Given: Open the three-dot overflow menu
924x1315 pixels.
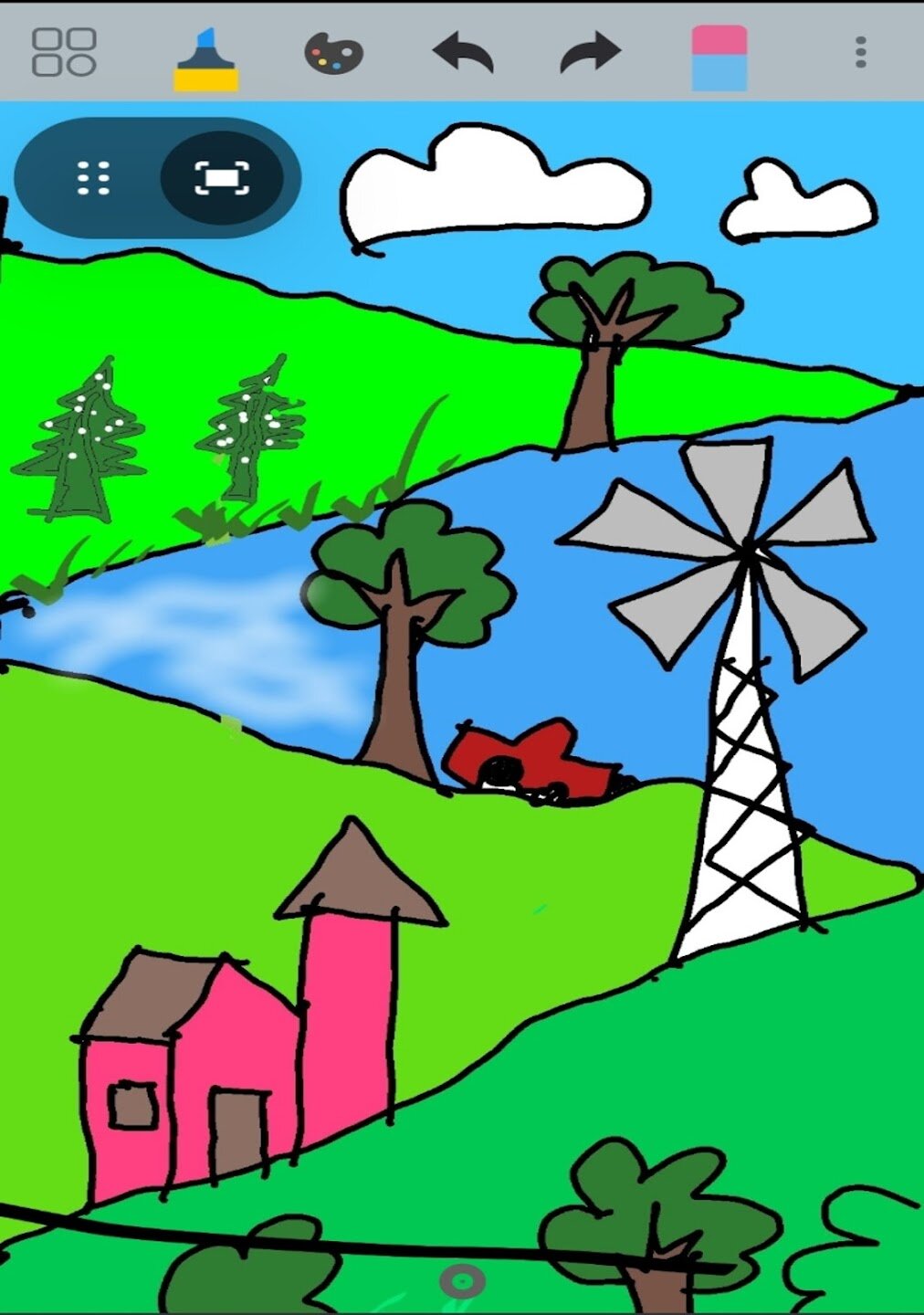Looking at the screenshot, I should 860,53.
